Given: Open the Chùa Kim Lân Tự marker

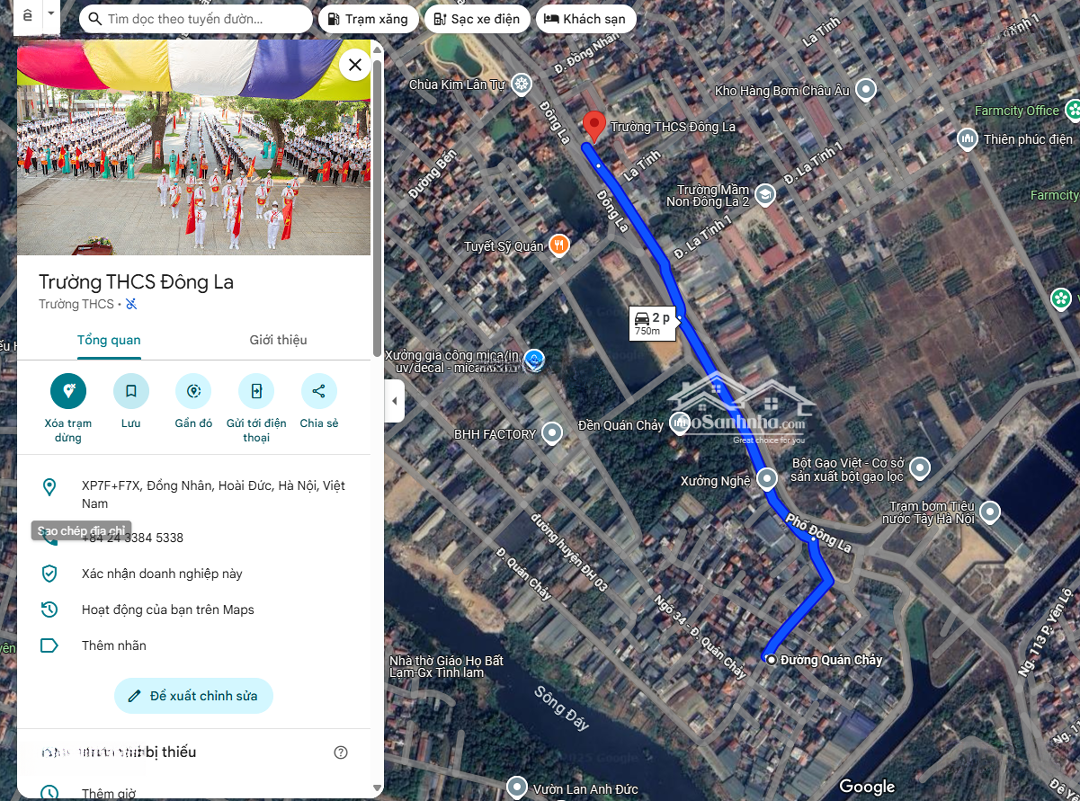Looking at the screenshot, I should point(521,84).
